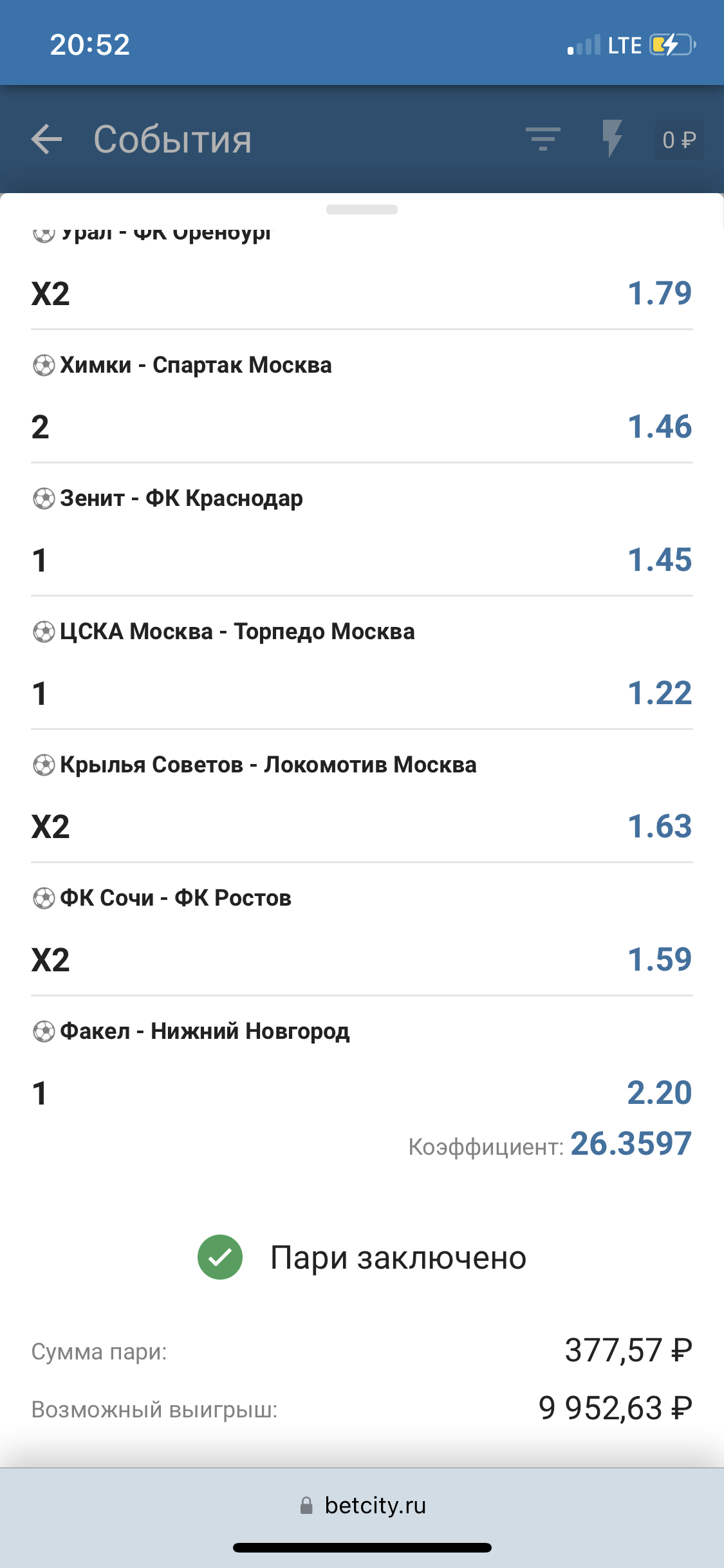Tap the betcity.ru address bar
Viewport: 724px width, 1568px height.
point(362,1506)
